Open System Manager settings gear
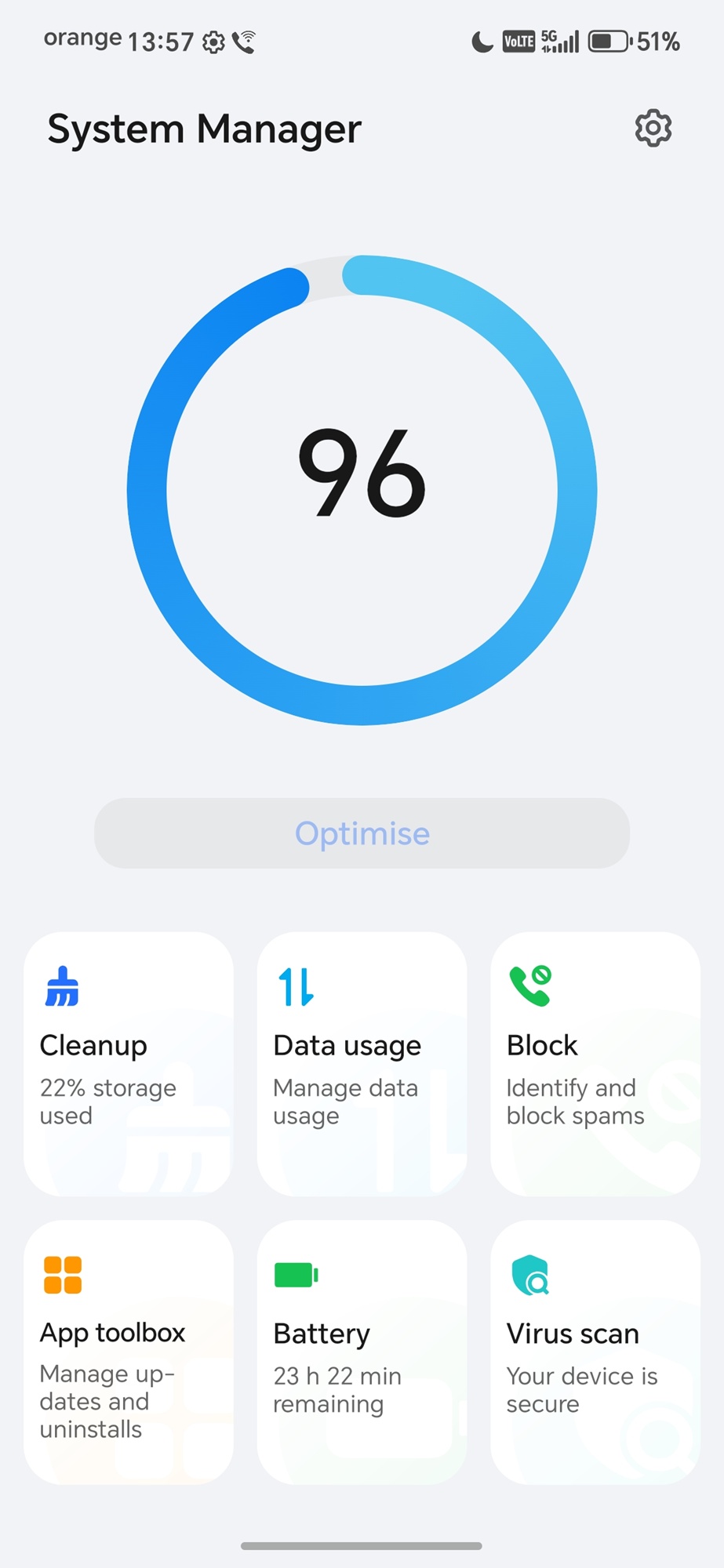The image size is (724, 1568). pos(653,128)
